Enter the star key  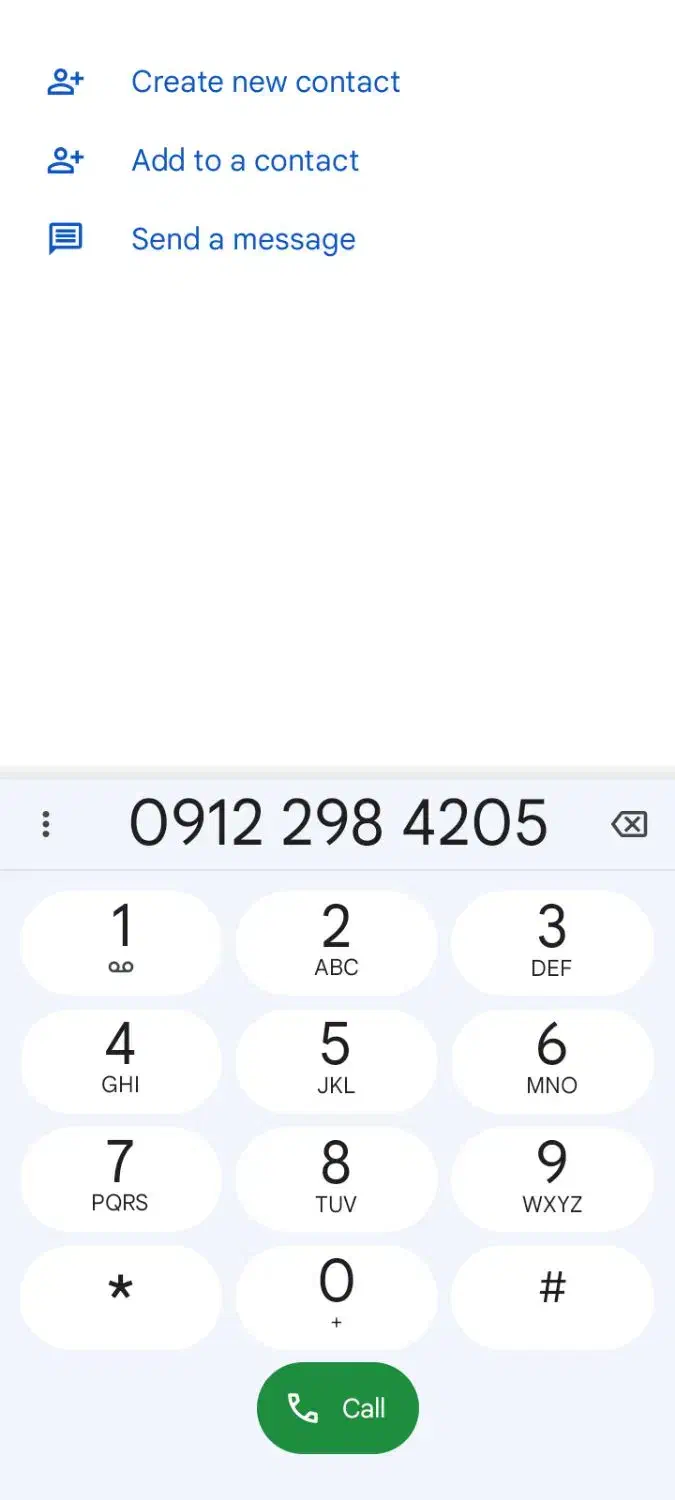point(120,1296)
